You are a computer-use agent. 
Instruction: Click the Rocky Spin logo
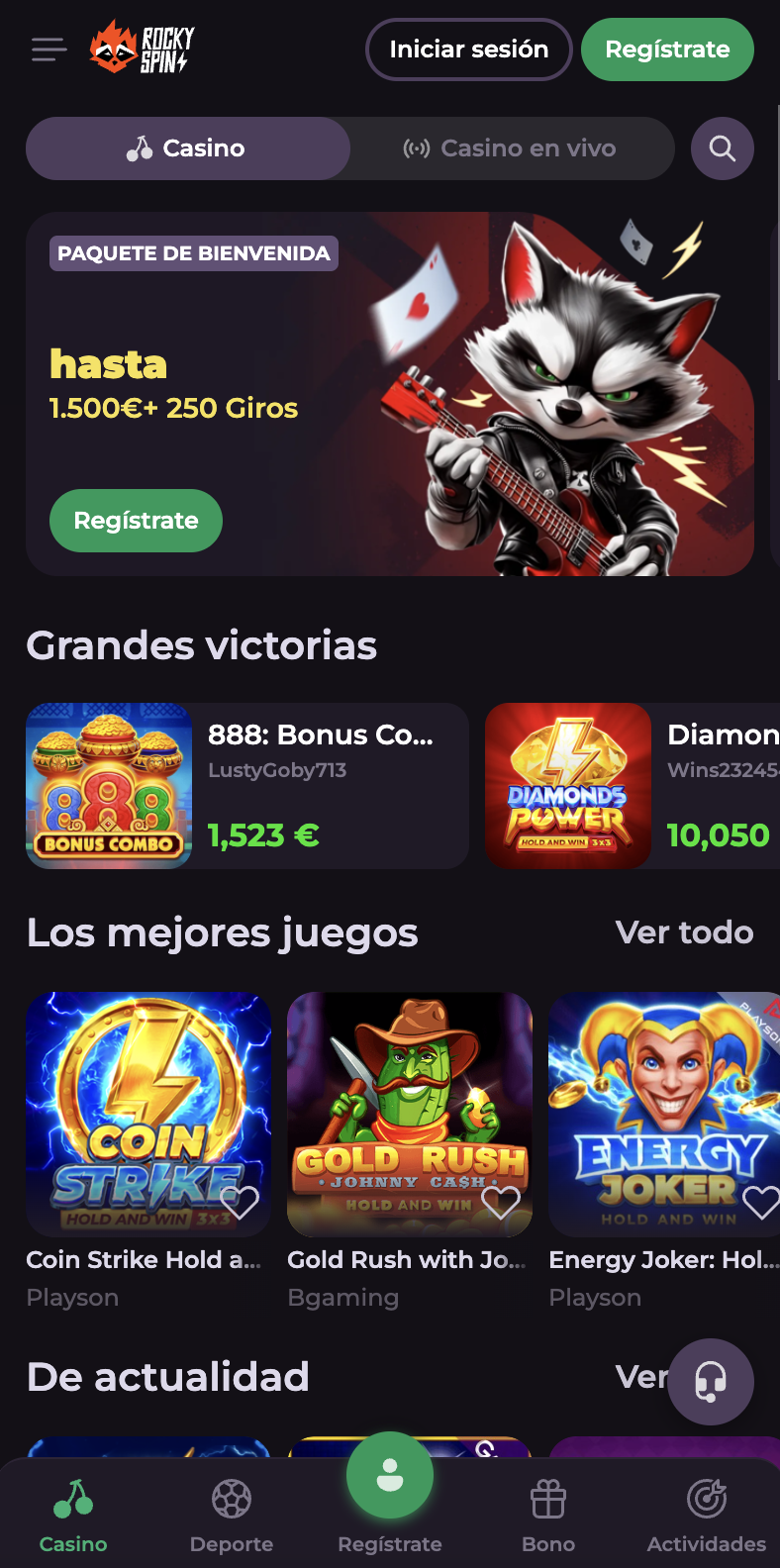pos(139,49)
